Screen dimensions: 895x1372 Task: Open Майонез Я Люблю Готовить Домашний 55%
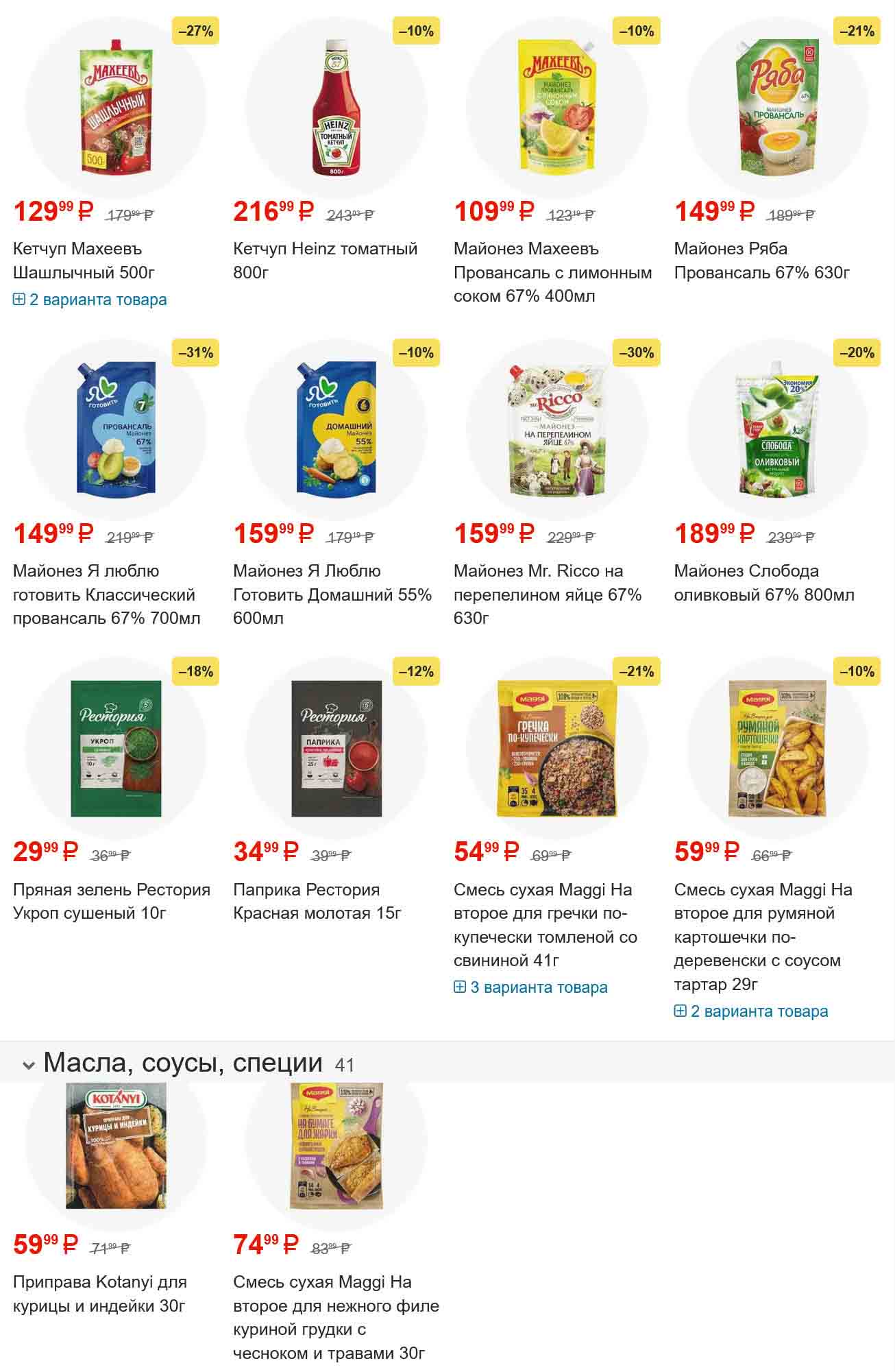coord(332,594)
